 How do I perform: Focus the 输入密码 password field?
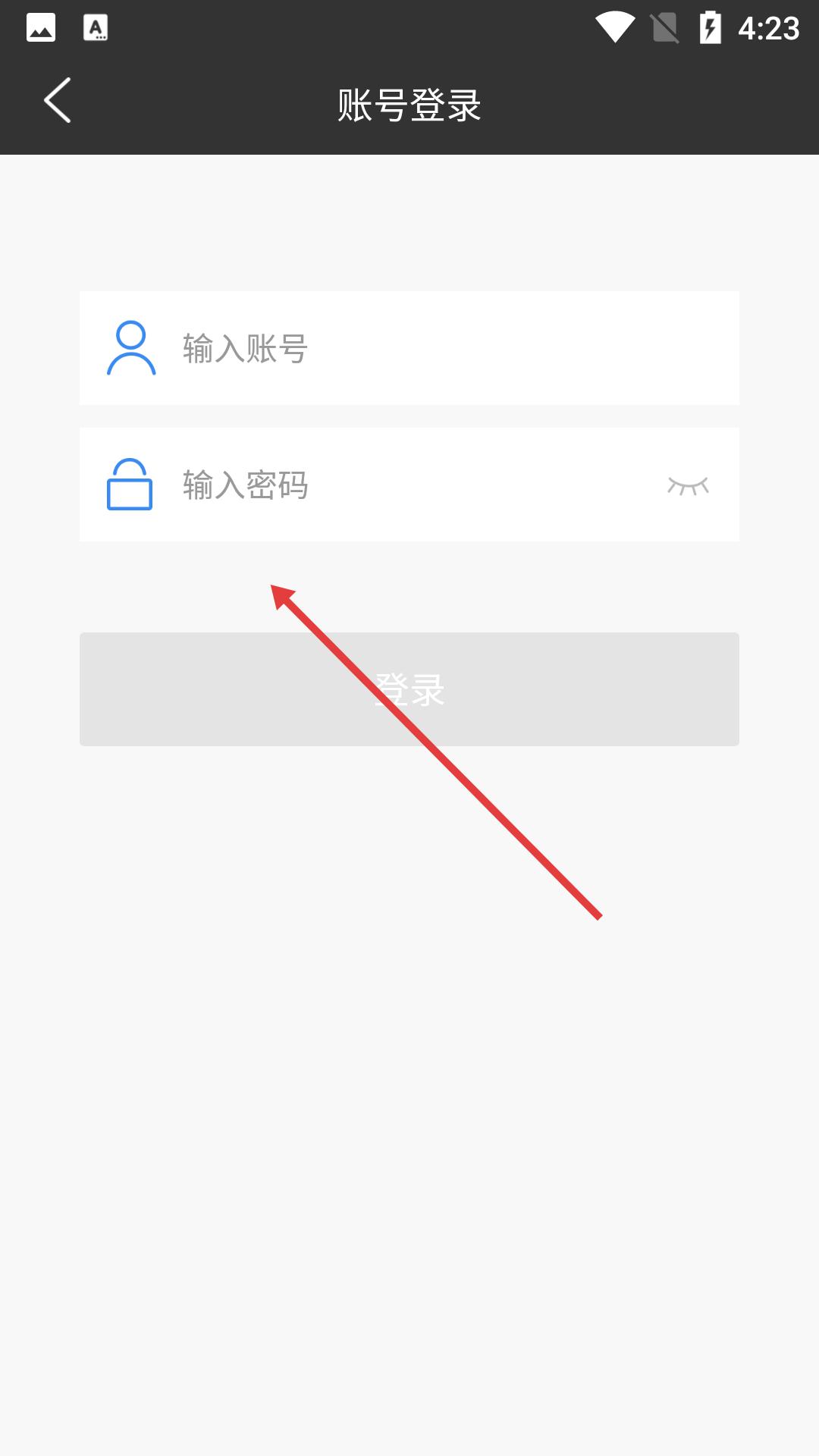pos(409,485)
